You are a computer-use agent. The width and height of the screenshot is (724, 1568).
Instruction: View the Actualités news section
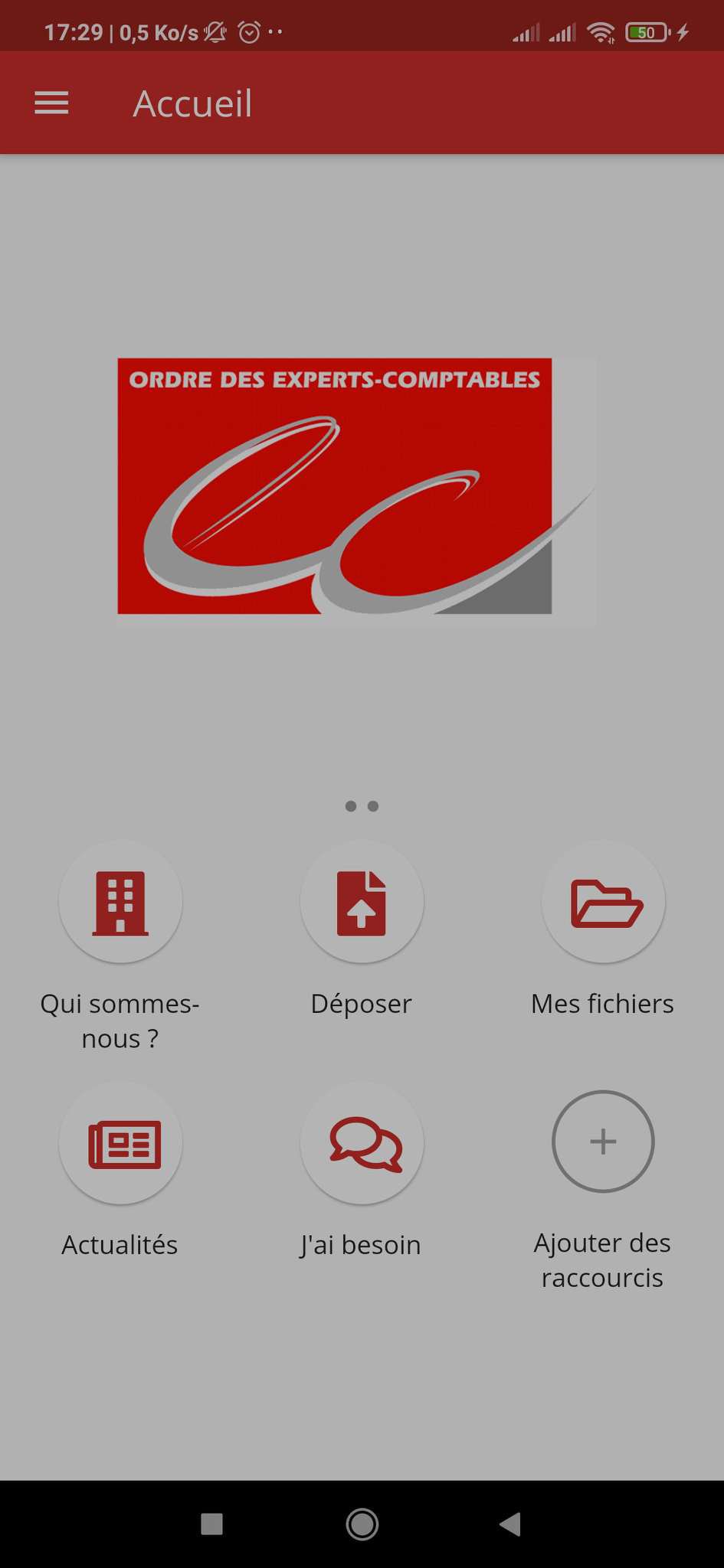(x=120, y=1143)
